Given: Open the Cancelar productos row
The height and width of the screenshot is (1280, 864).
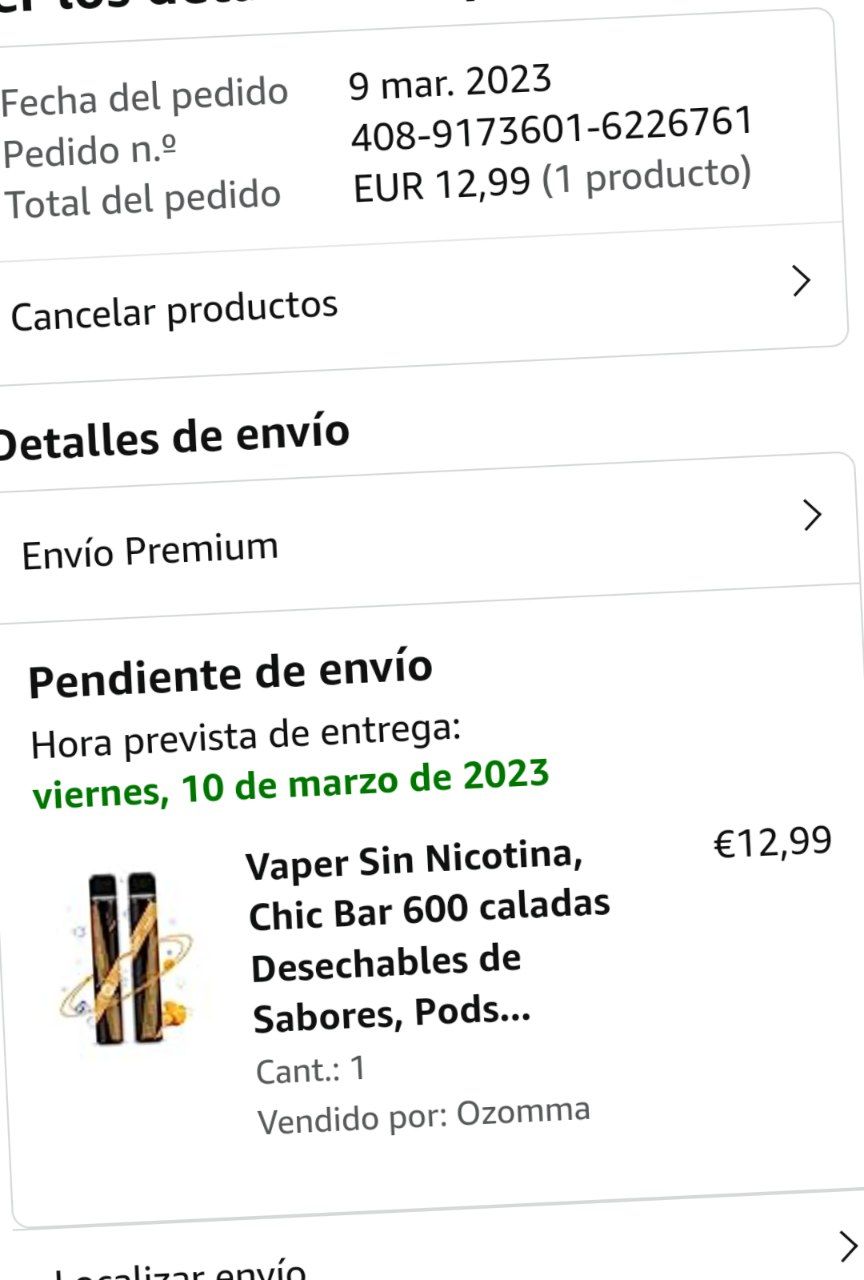Looking at the screenshot, I should (420, 297).
